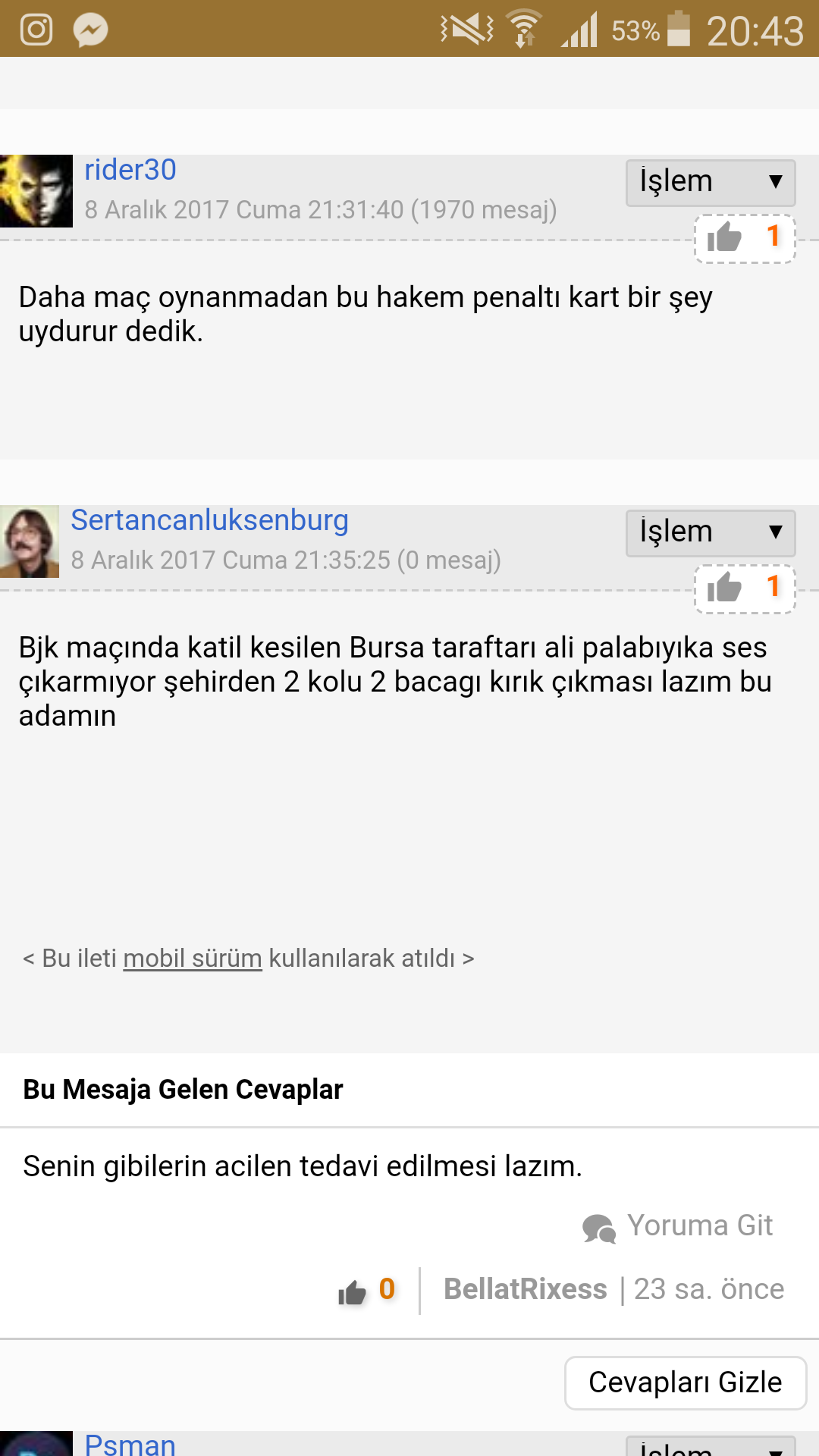Open rider30's user profile

130,170
